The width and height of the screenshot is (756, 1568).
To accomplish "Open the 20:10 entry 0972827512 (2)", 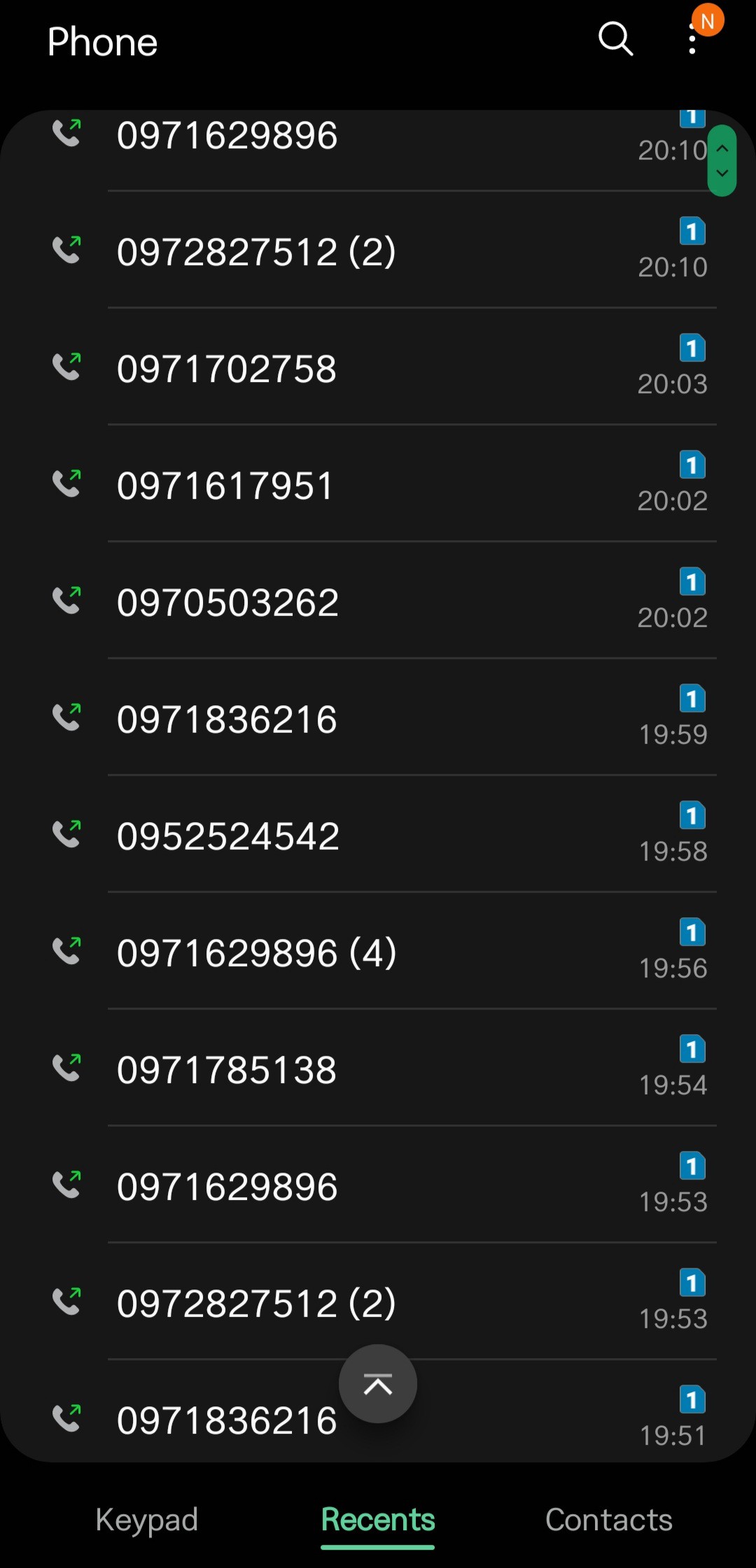I will click(378, 250).
